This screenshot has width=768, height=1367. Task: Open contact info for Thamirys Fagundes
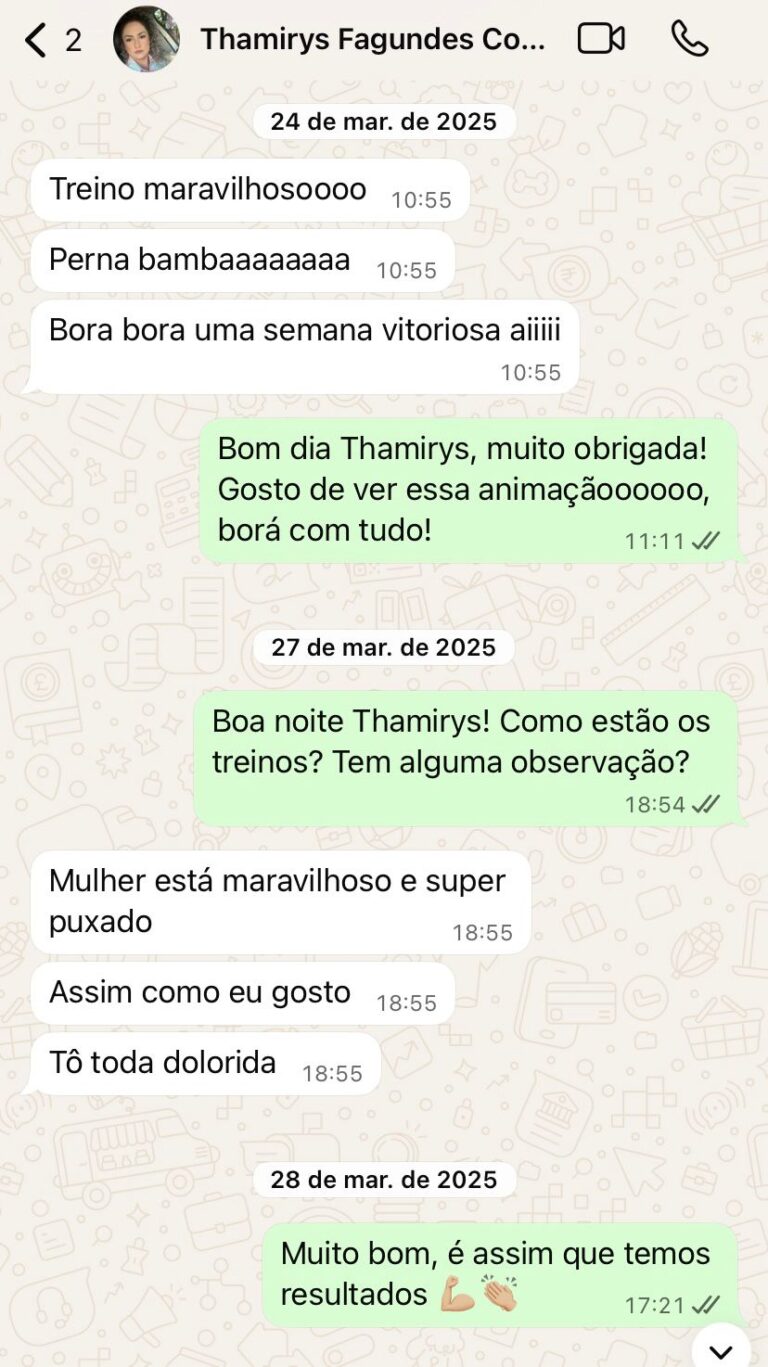tap(372, 40)
